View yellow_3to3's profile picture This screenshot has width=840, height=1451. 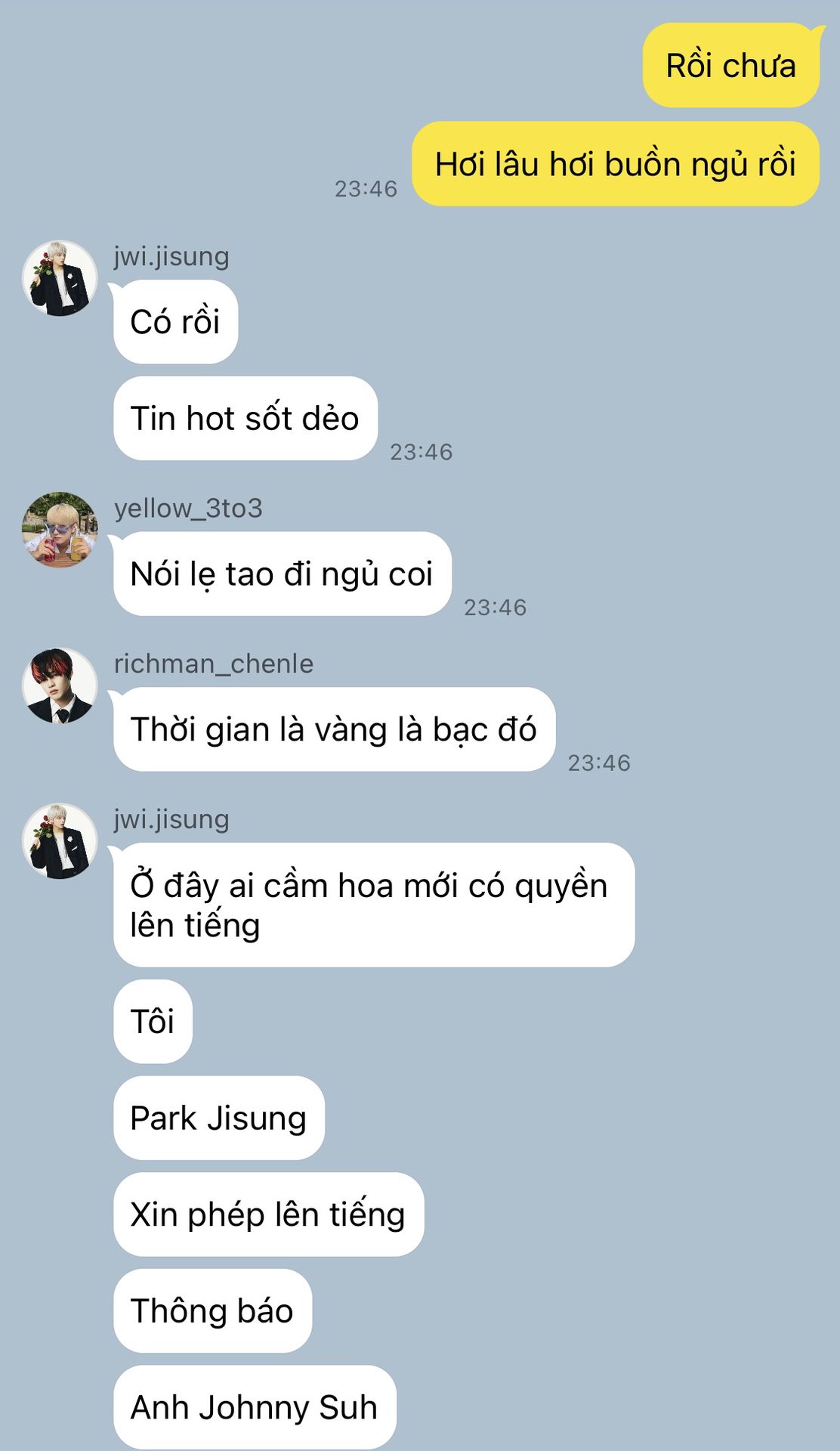coord(60,531)
